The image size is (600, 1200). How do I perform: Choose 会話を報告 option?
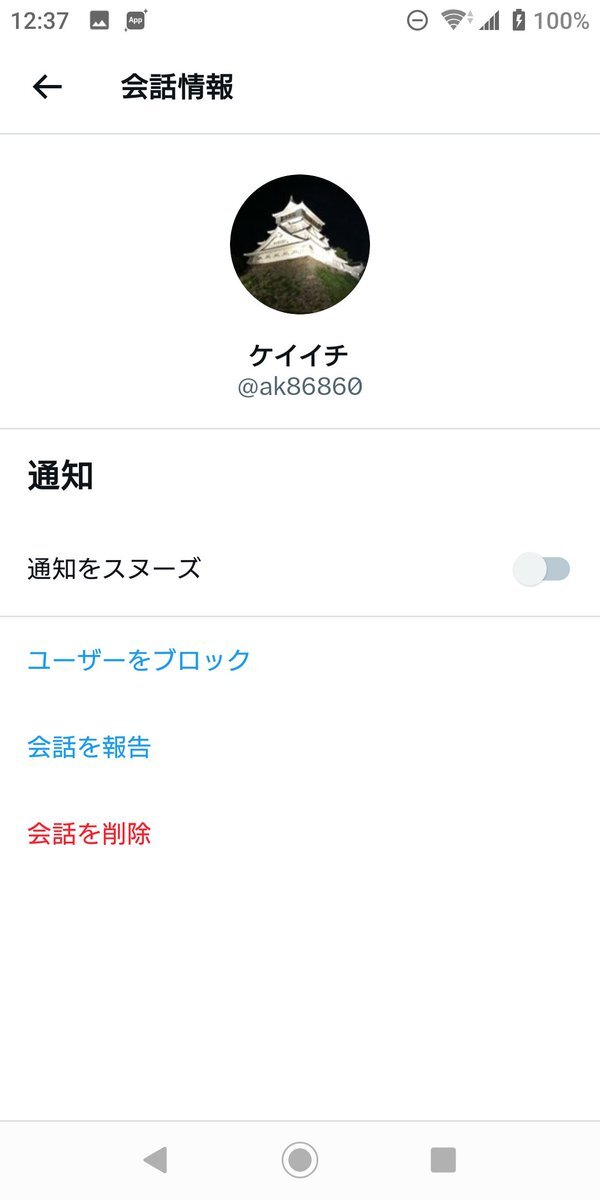coord(89,747)
